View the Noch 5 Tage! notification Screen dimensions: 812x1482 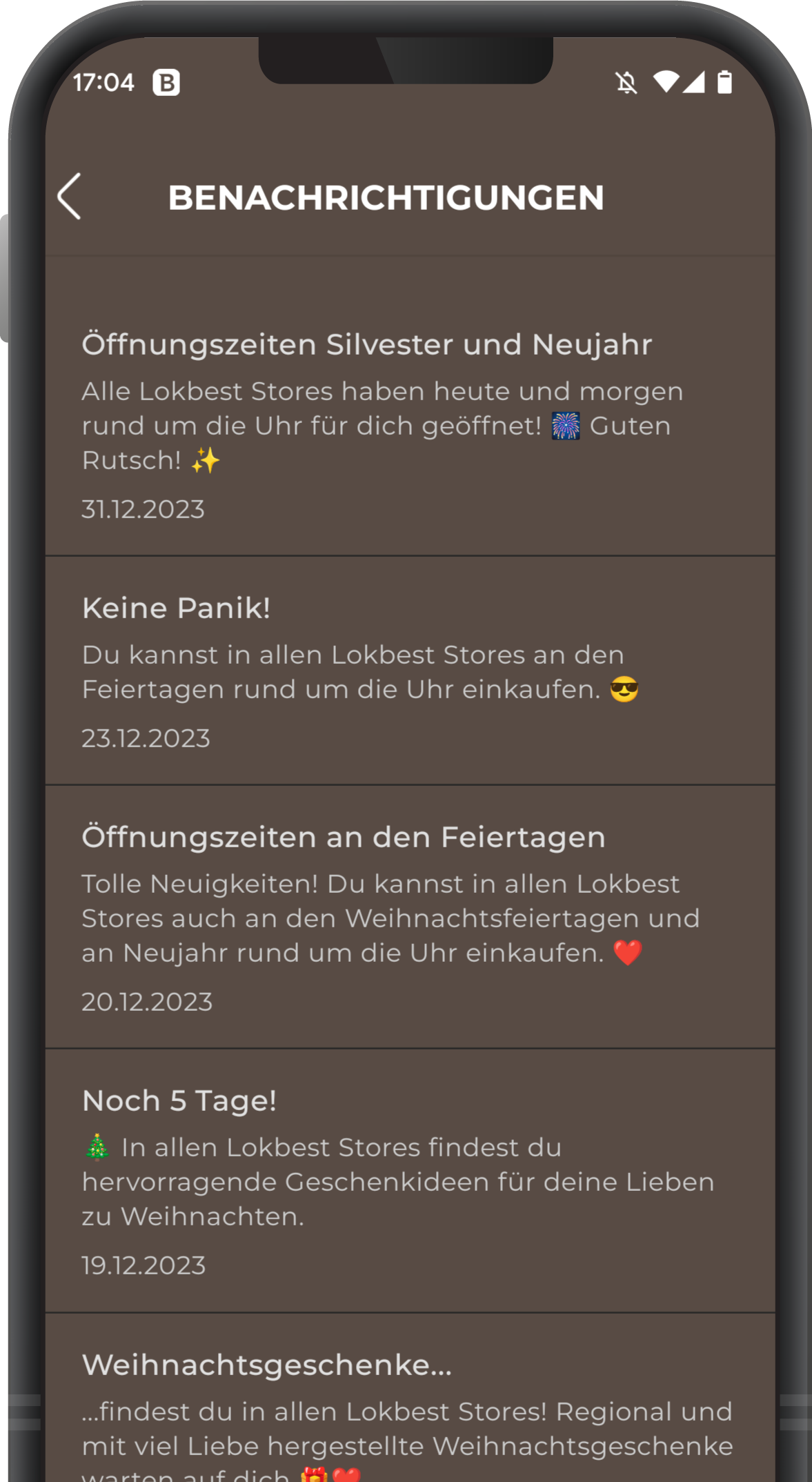click(410, 1180)
